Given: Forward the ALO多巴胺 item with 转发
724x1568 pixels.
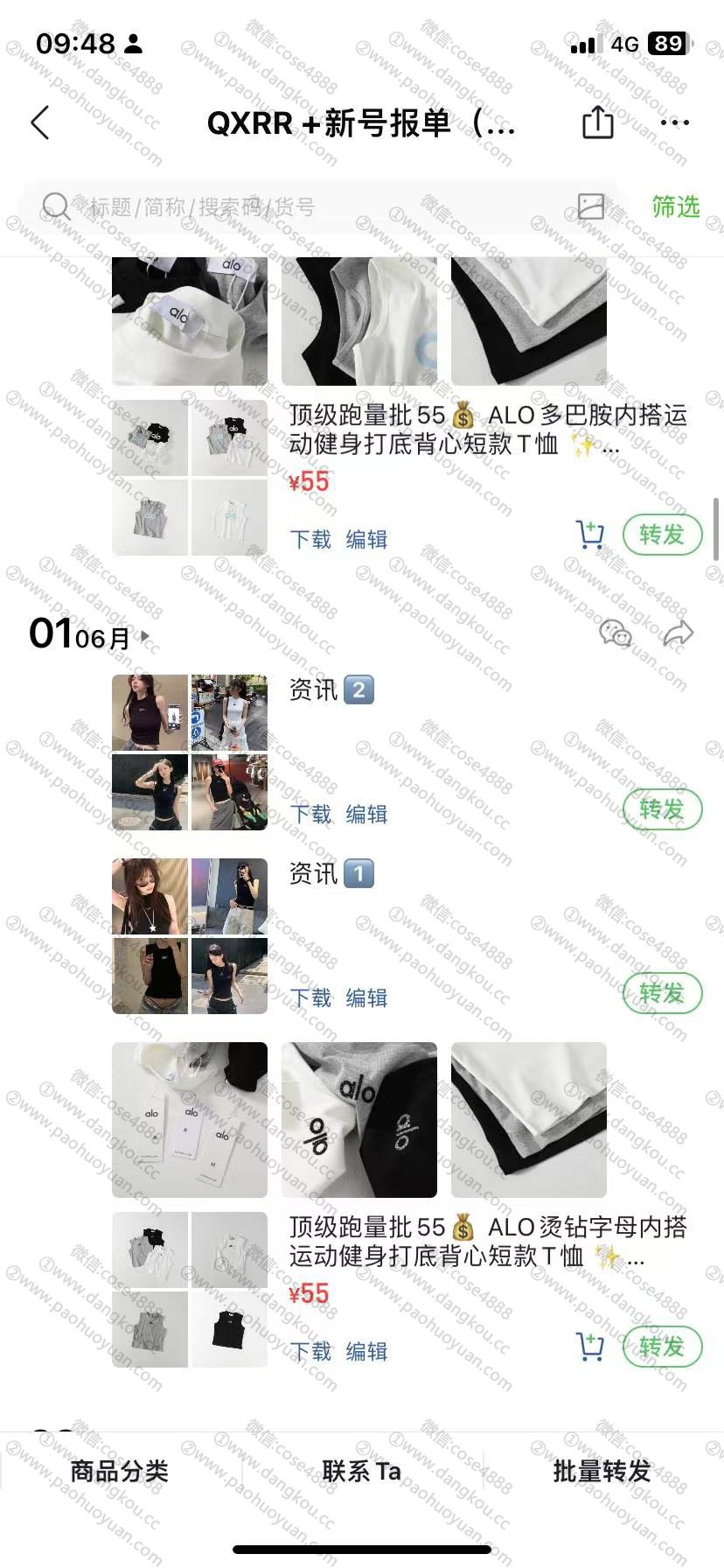Looking at the screenshot, I should point(662,535).
